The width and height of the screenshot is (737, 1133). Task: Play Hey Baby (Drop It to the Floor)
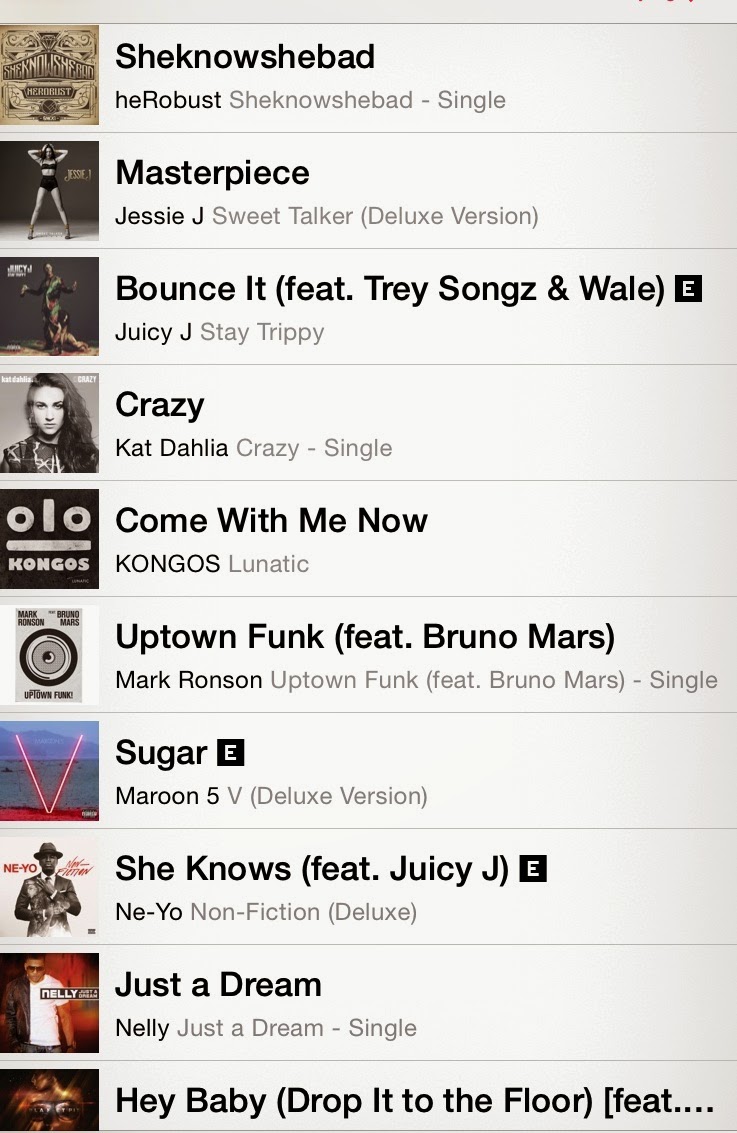(415, 1100)
